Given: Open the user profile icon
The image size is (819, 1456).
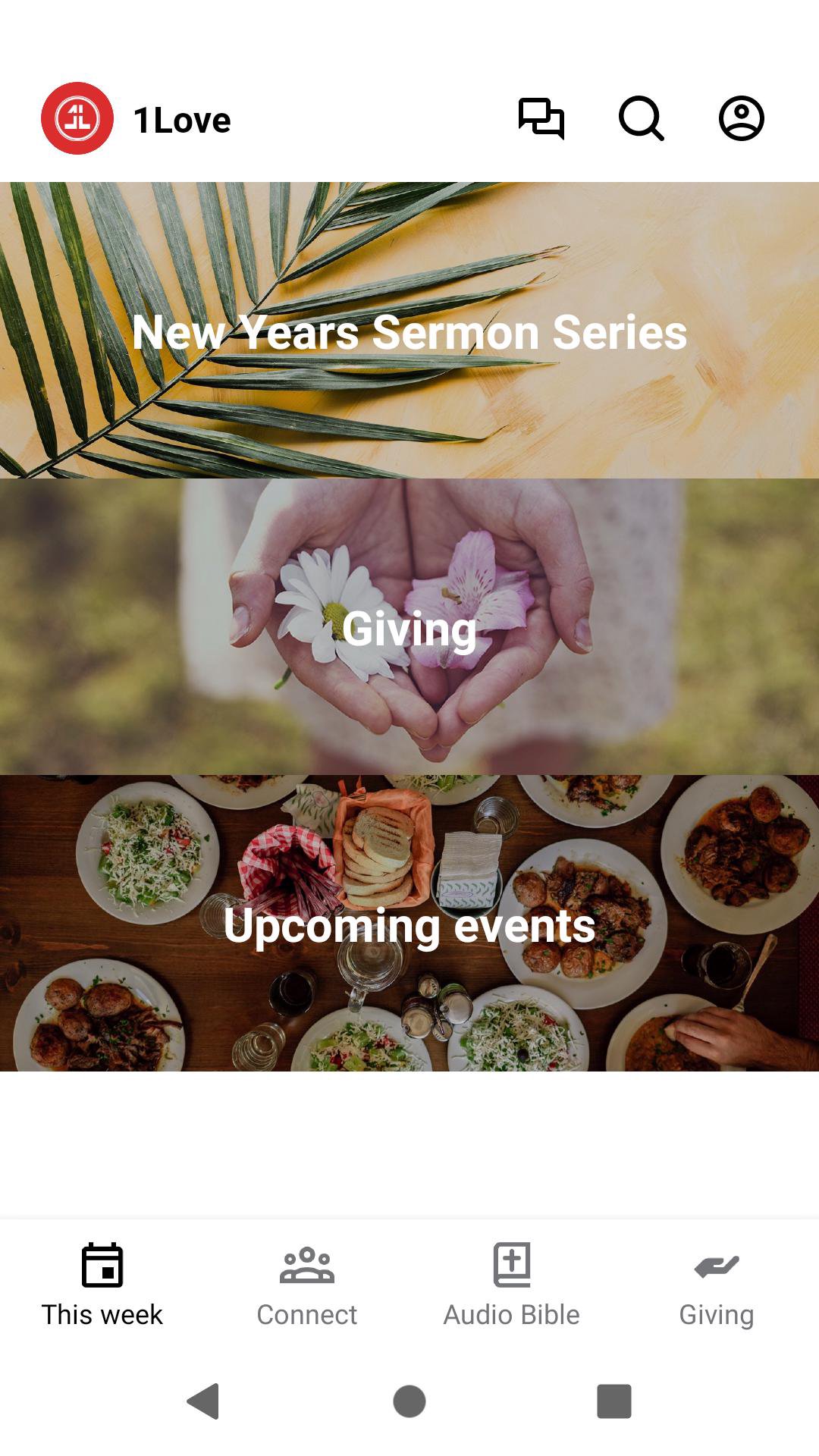Looking at the screenshot, I should click(741, 118).
